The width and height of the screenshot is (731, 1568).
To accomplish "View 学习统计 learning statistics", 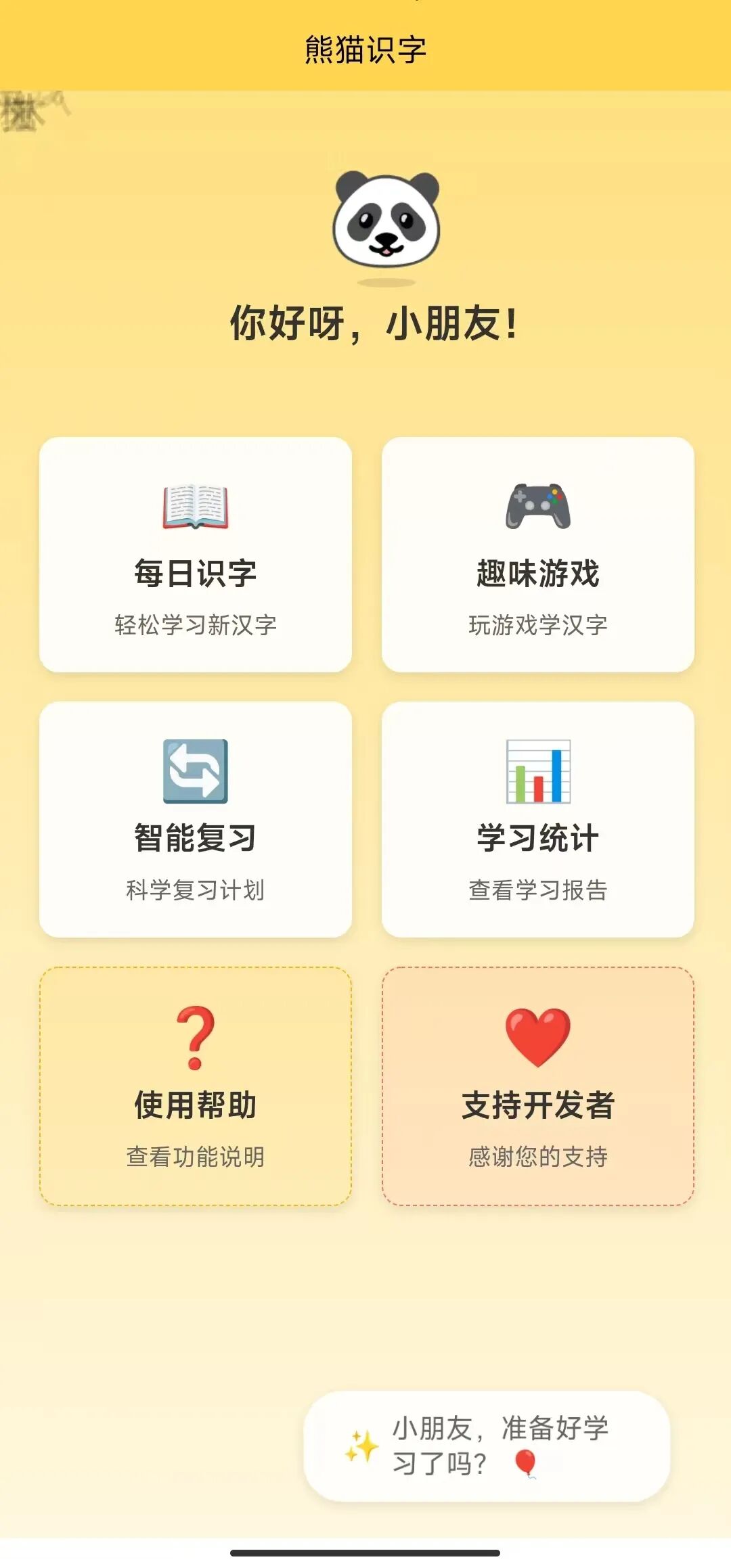I will (x=538, y=819).
